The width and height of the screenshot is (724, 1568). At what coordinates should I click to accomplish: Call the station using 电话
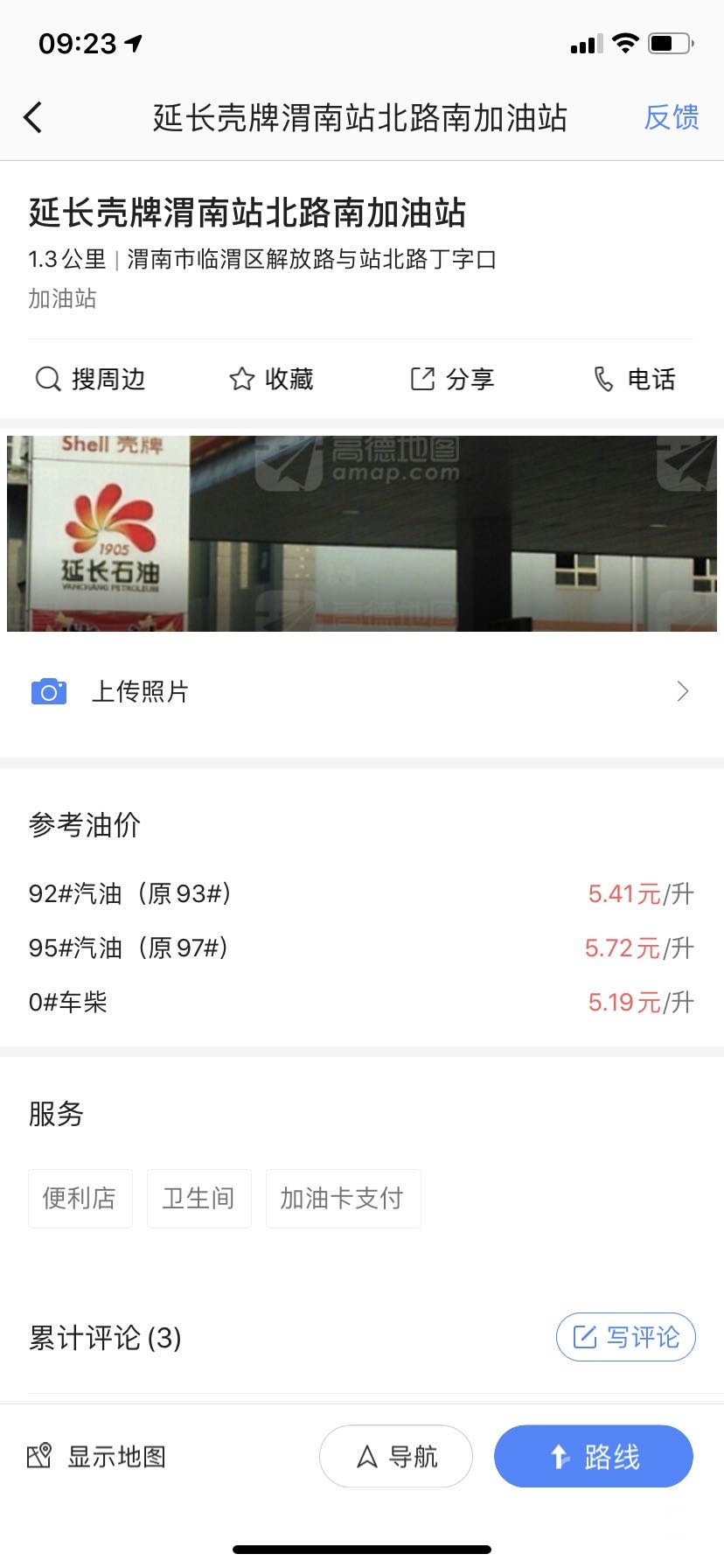[634, 379]
